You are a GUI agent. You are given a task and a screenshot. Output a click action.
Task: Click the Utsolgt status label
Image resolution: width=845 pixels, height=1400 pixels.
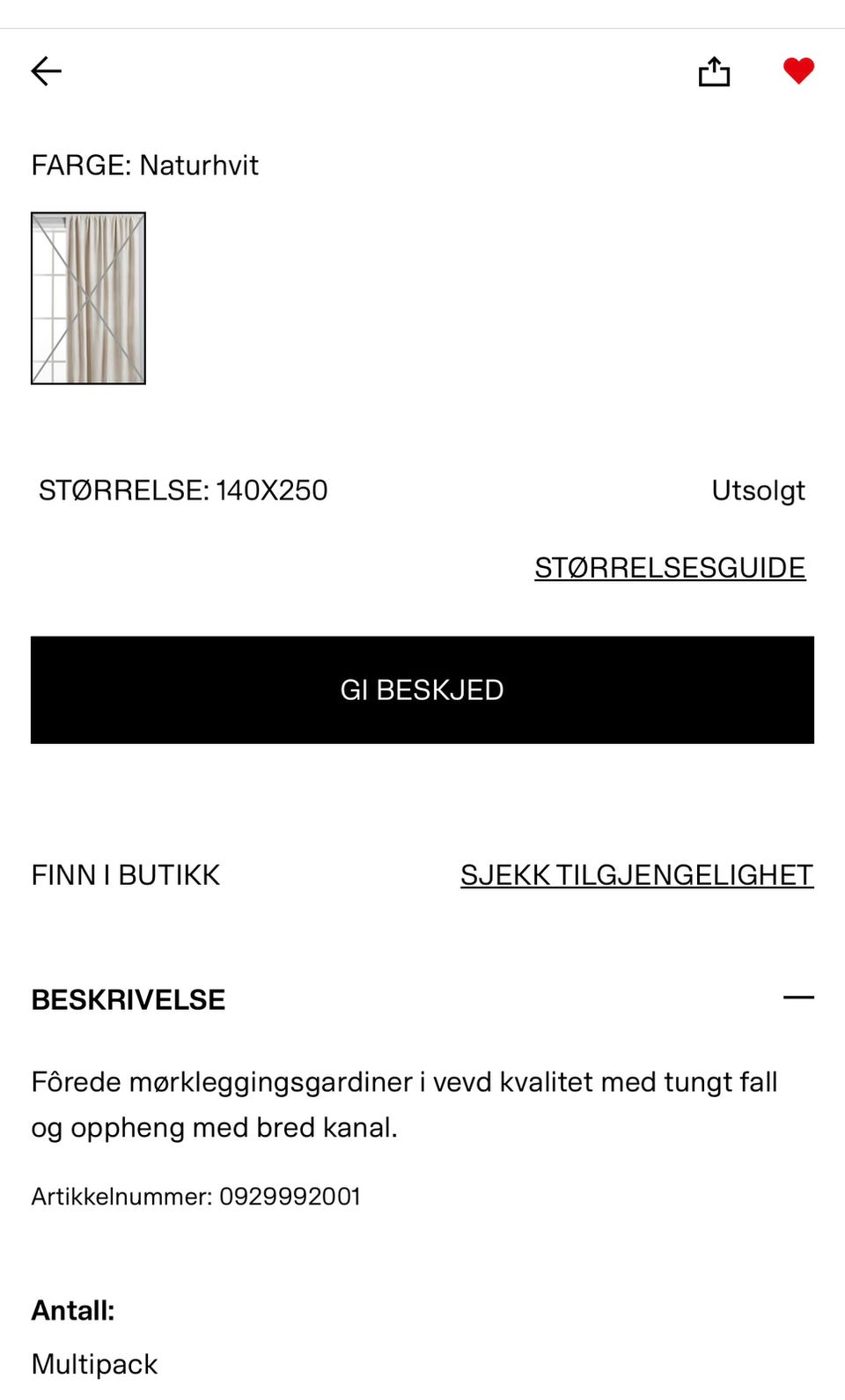(758, 490)
